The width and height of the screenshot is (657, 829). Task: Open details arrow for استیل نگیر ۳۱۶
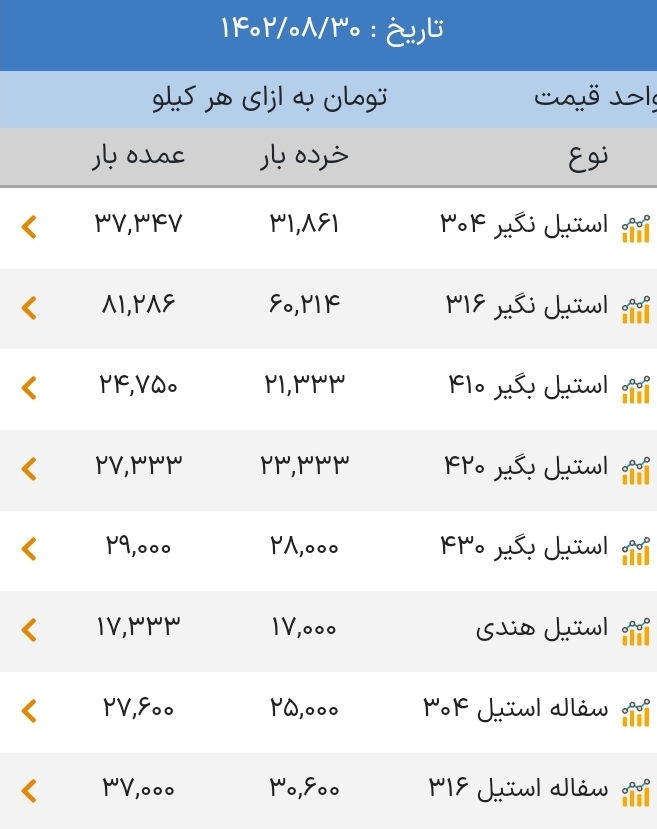29,307
